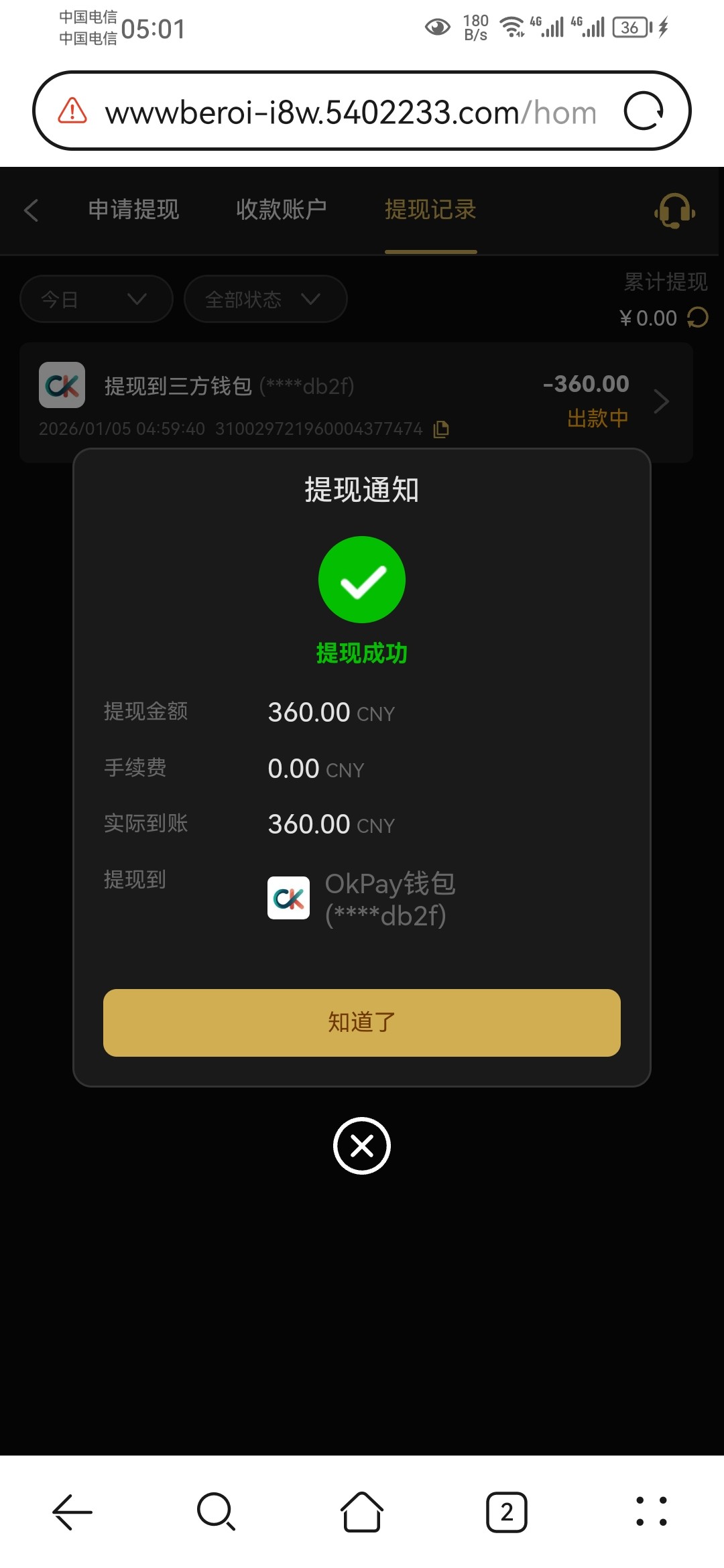
Task: Copy the withdrawal order number
Action: coord(441,429)
